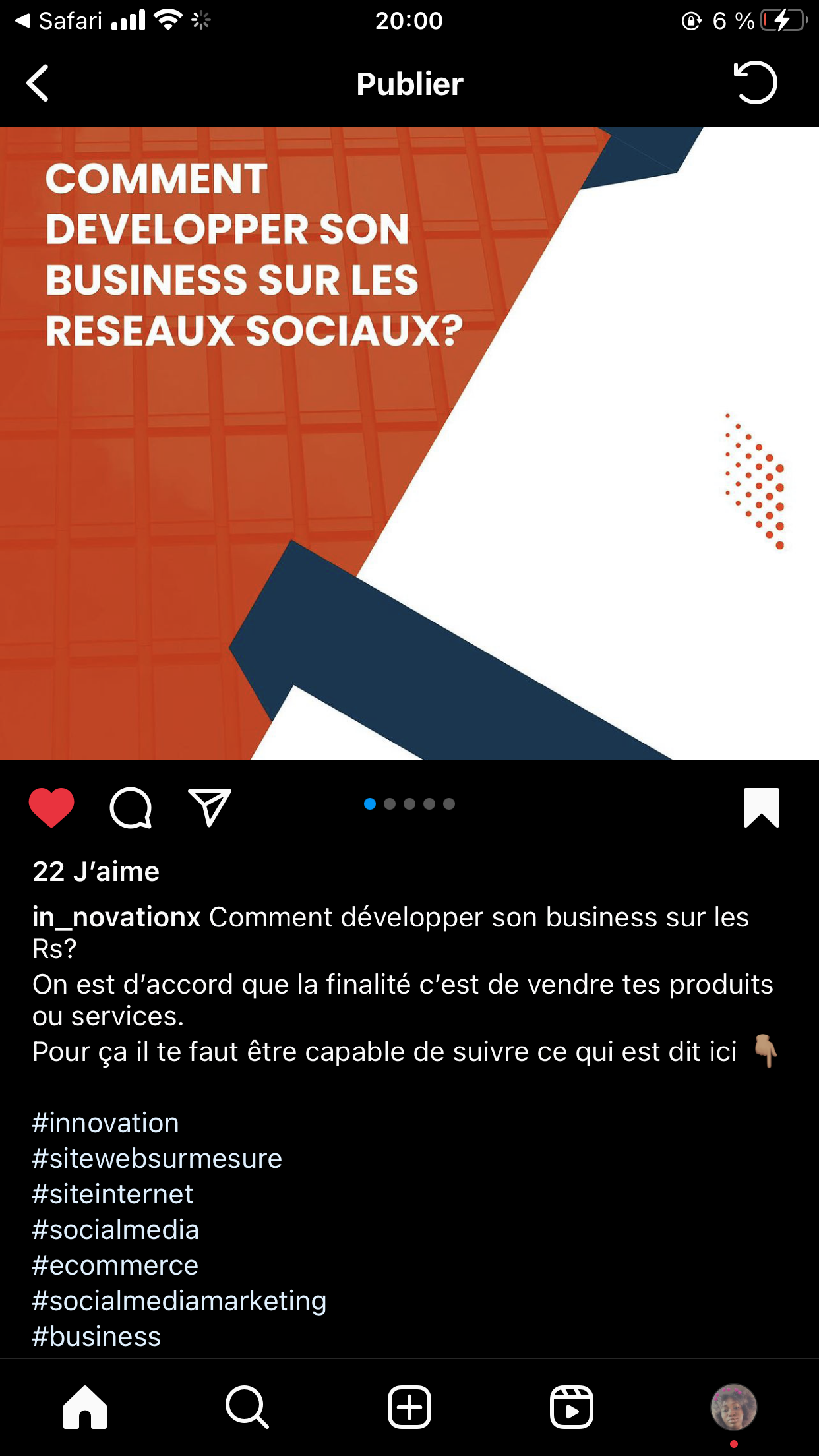Image resolution: width=819 pixels, height=1456 pixels.
Task: Unlike the post with the red heart
Action: point(51,807)
